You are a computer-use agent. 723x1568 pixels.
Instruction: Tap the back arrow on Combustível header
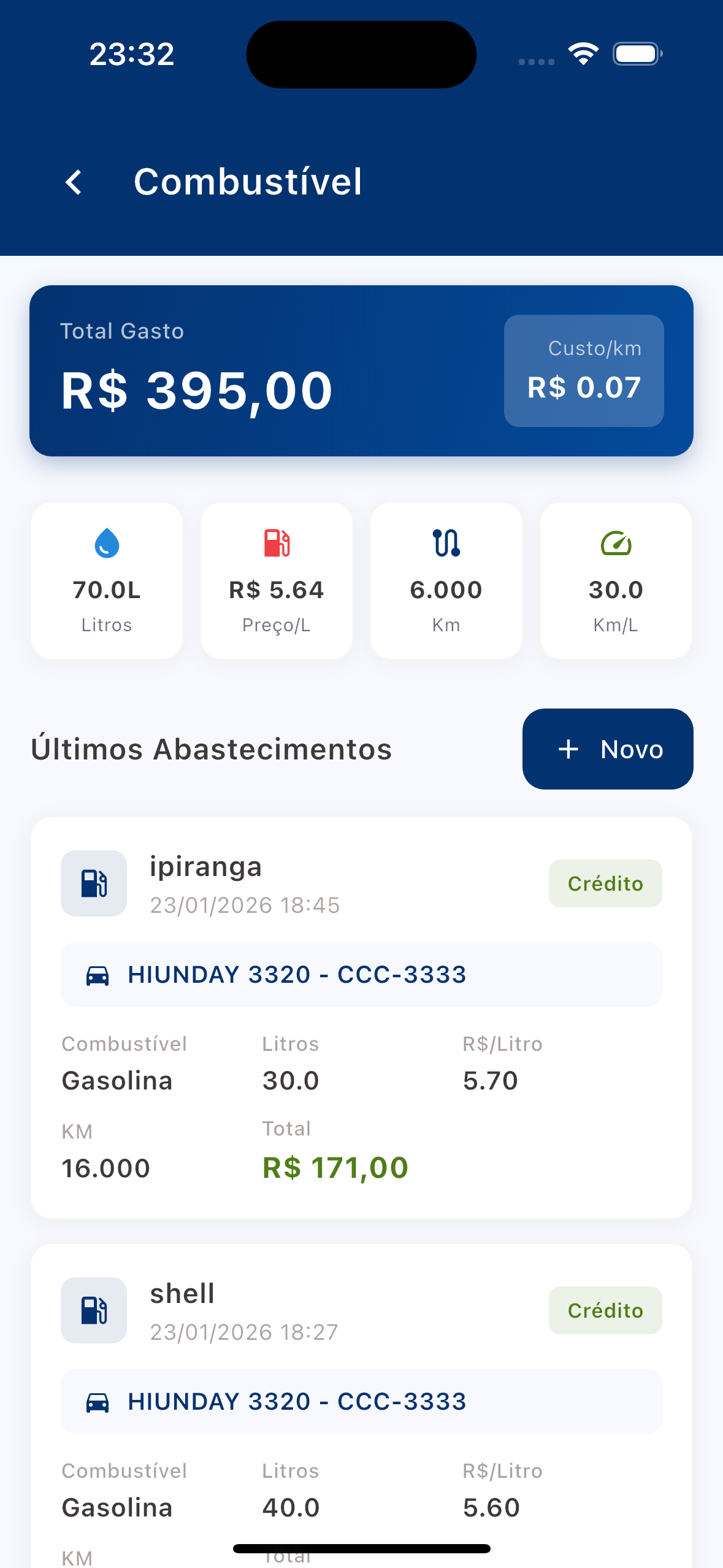[x=74, y=182]
